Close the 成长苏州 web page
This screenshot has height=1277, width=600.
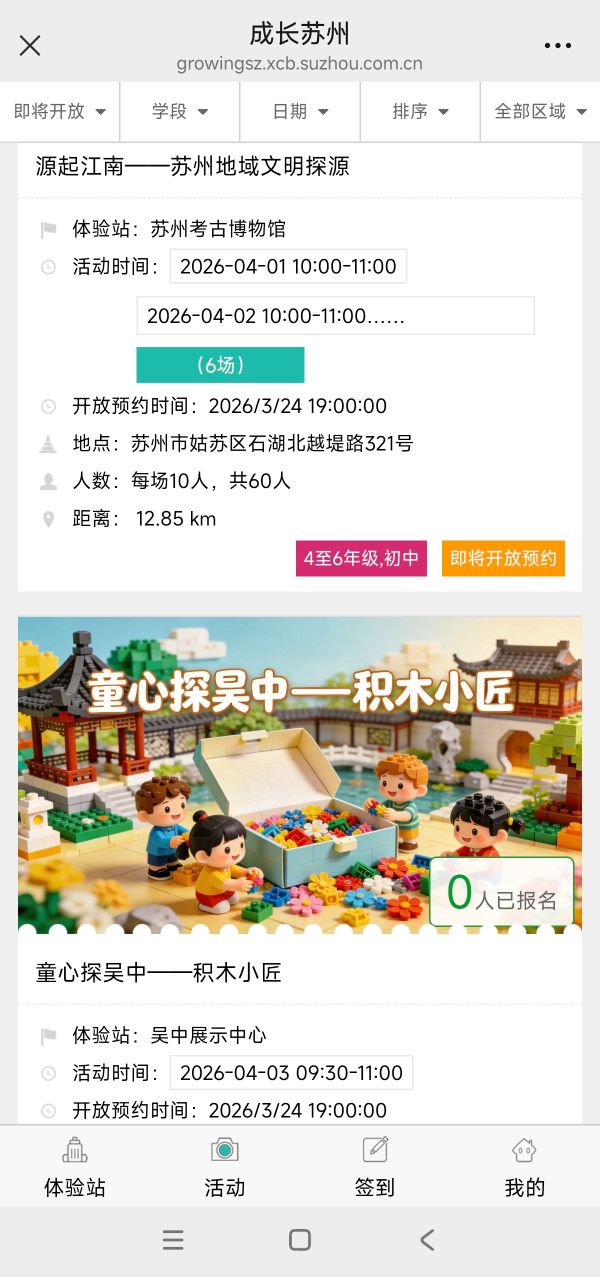tap(30, 45)
